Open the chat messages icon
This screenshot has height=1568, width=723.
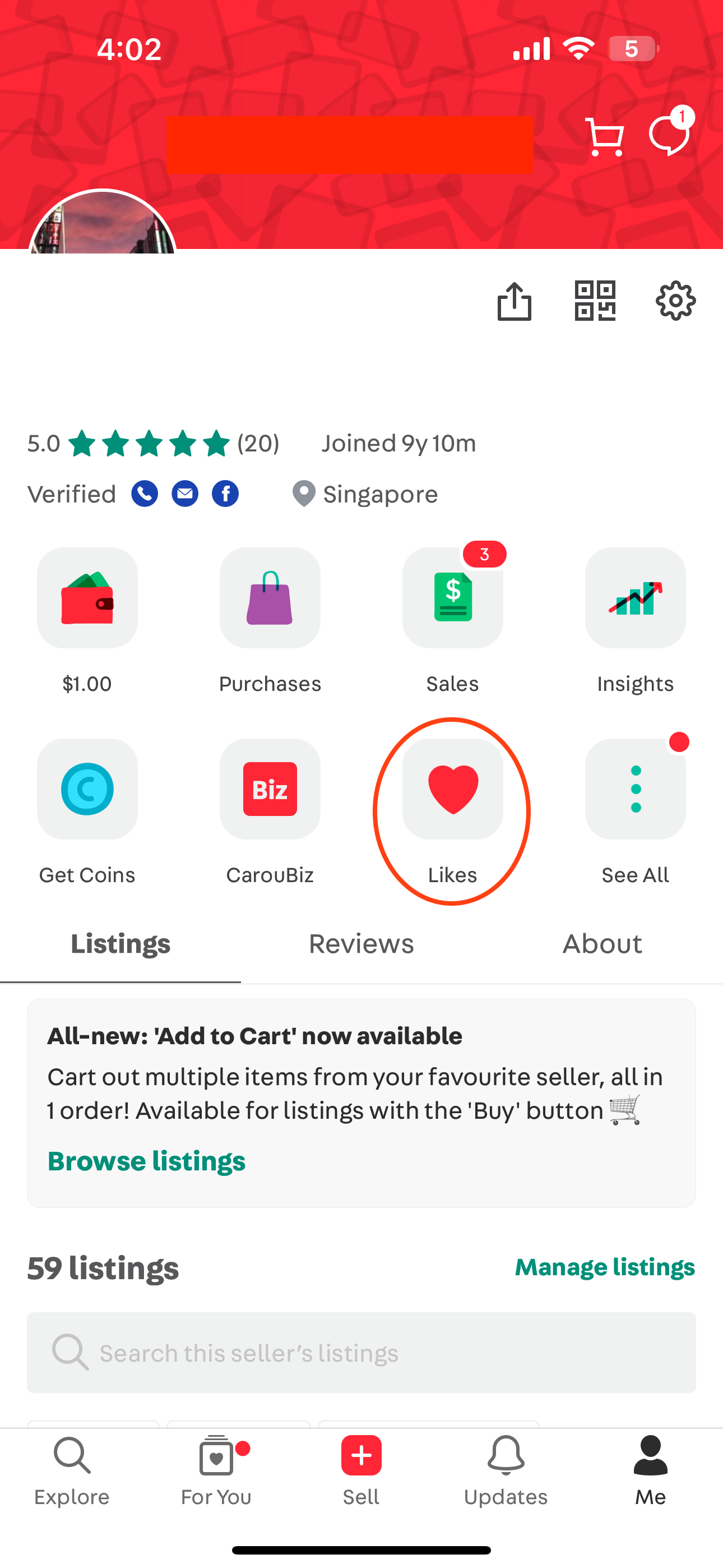(669, 135)
